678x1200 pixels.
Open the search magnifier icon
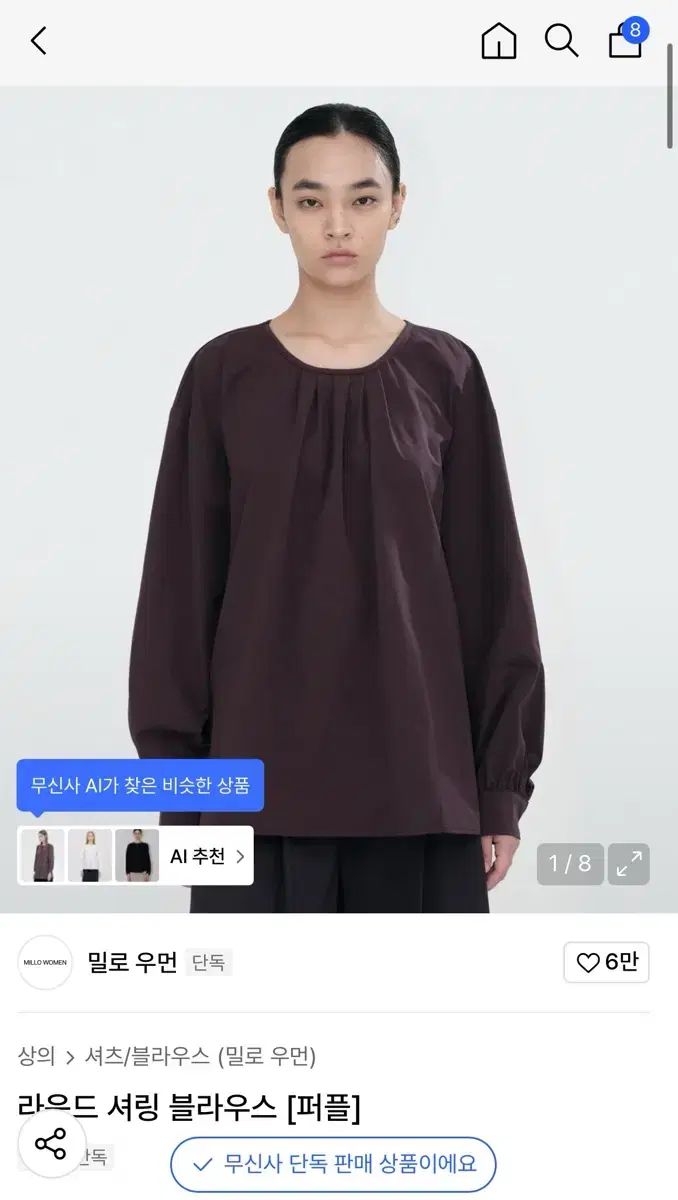coord(561,41)
